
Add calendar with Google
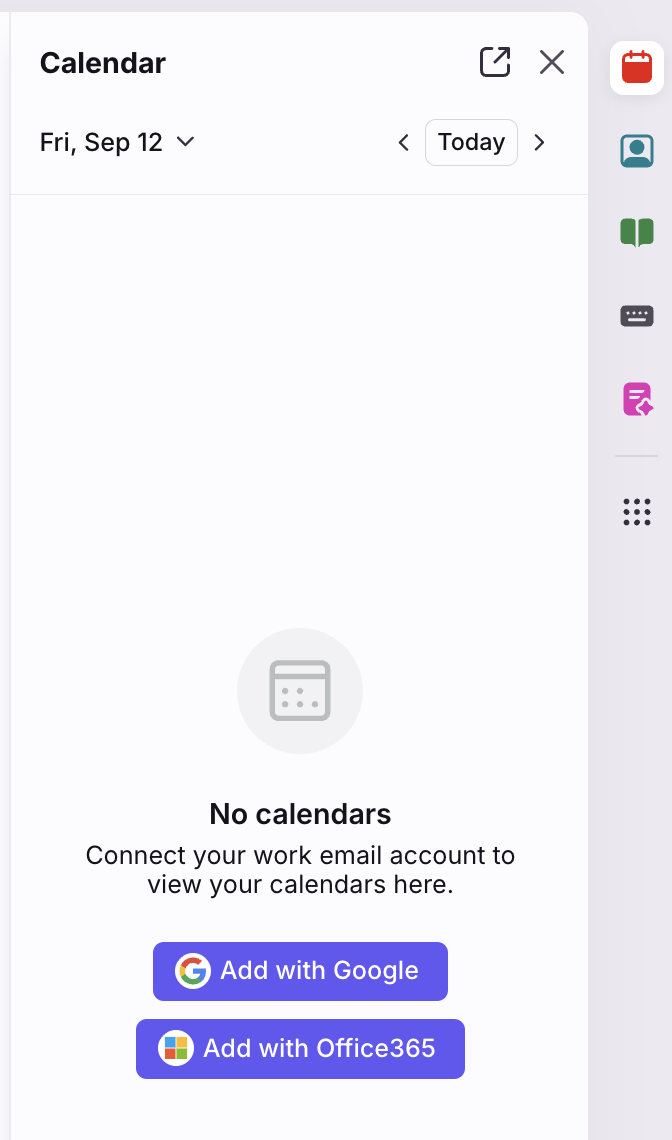coord(300,971)
